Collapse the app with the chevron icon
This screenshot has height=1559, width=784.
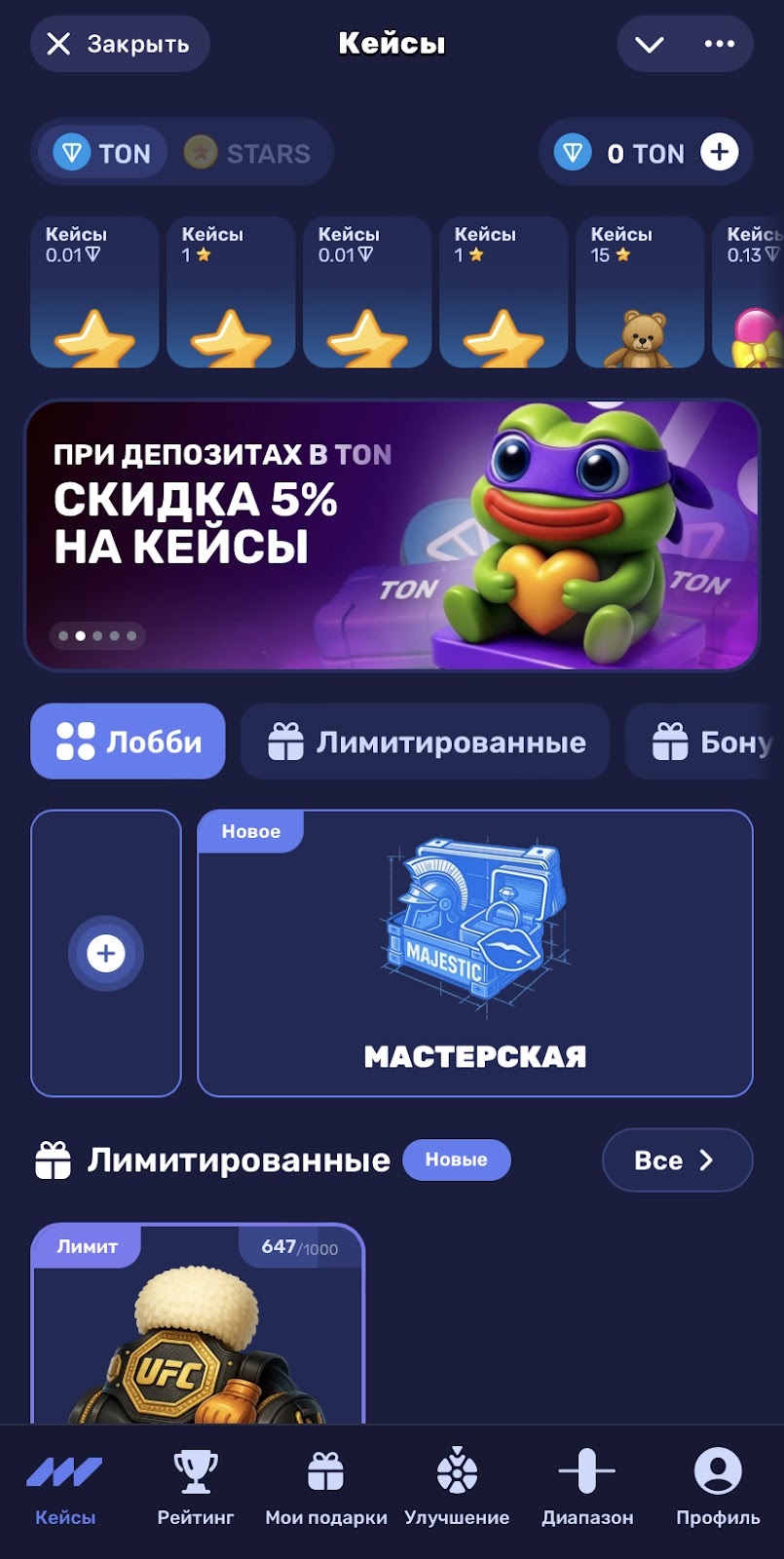(650, 44)
